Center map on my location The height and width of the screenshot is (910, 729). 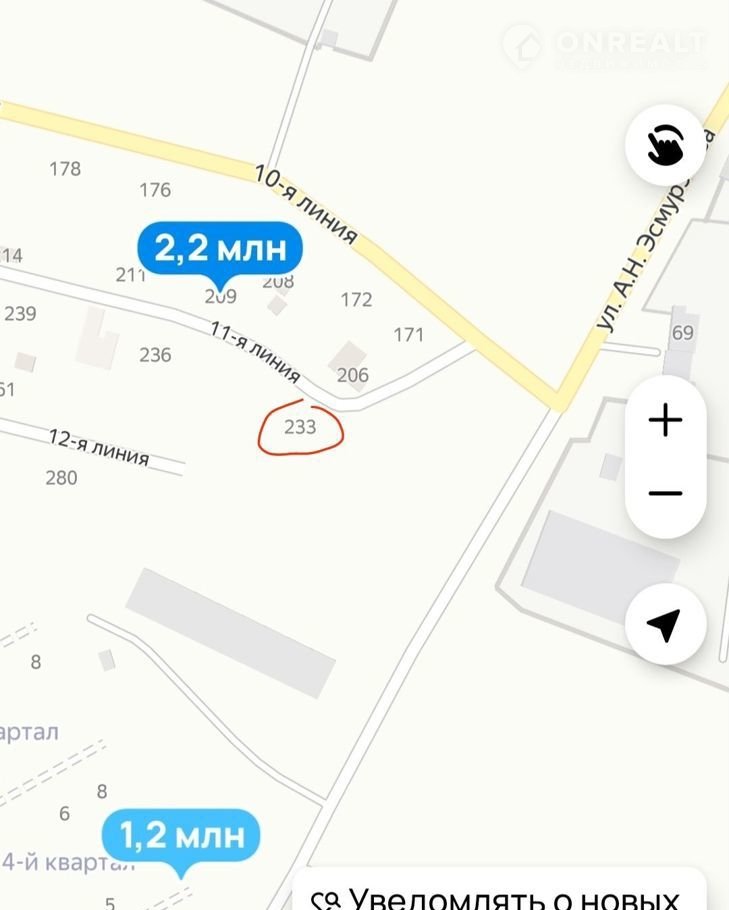[x=665, y=624]
